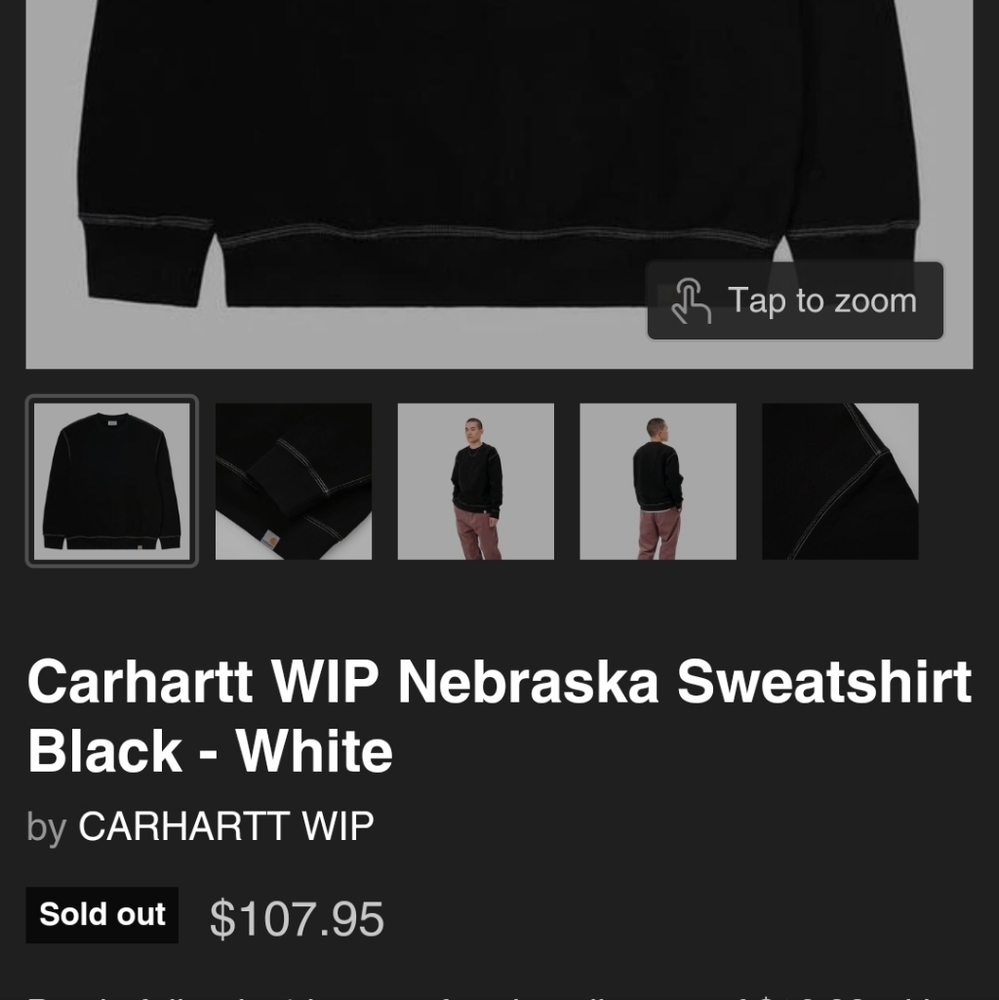Open zoom mode via the overlay control

coord(795,300)
